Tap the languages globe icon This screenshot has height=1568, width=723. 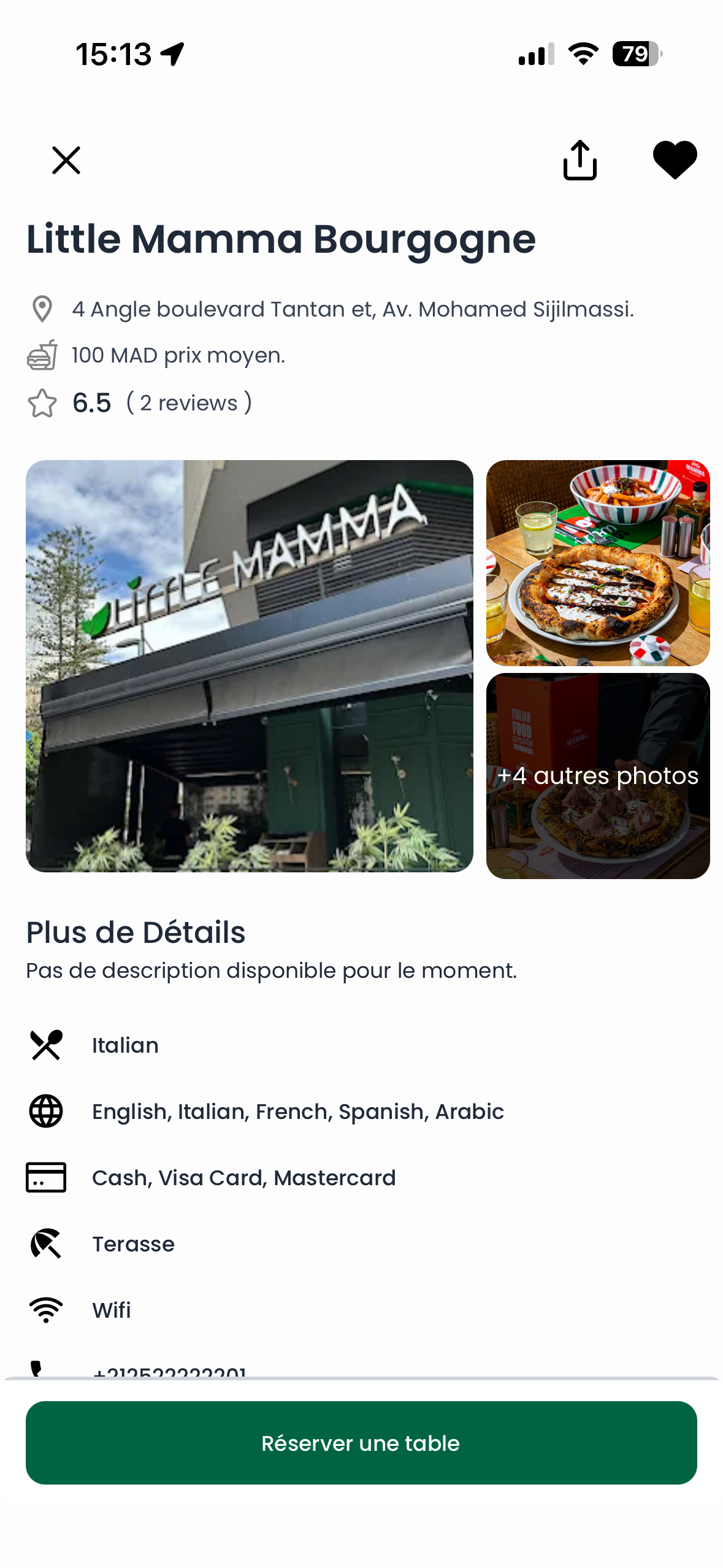coord(45,1111)
